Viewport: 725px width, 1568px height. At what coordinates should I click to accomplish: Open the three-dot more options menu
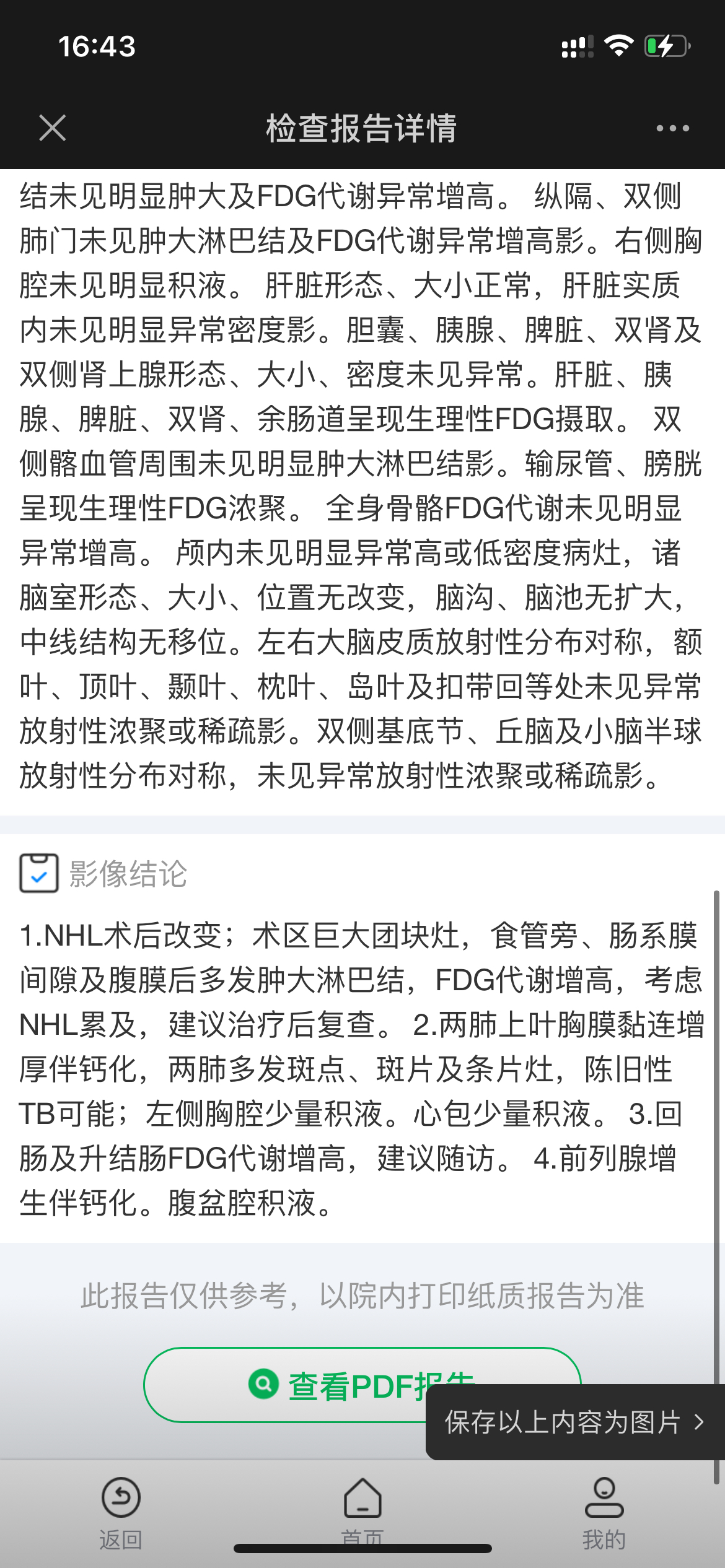coord(672,128)
